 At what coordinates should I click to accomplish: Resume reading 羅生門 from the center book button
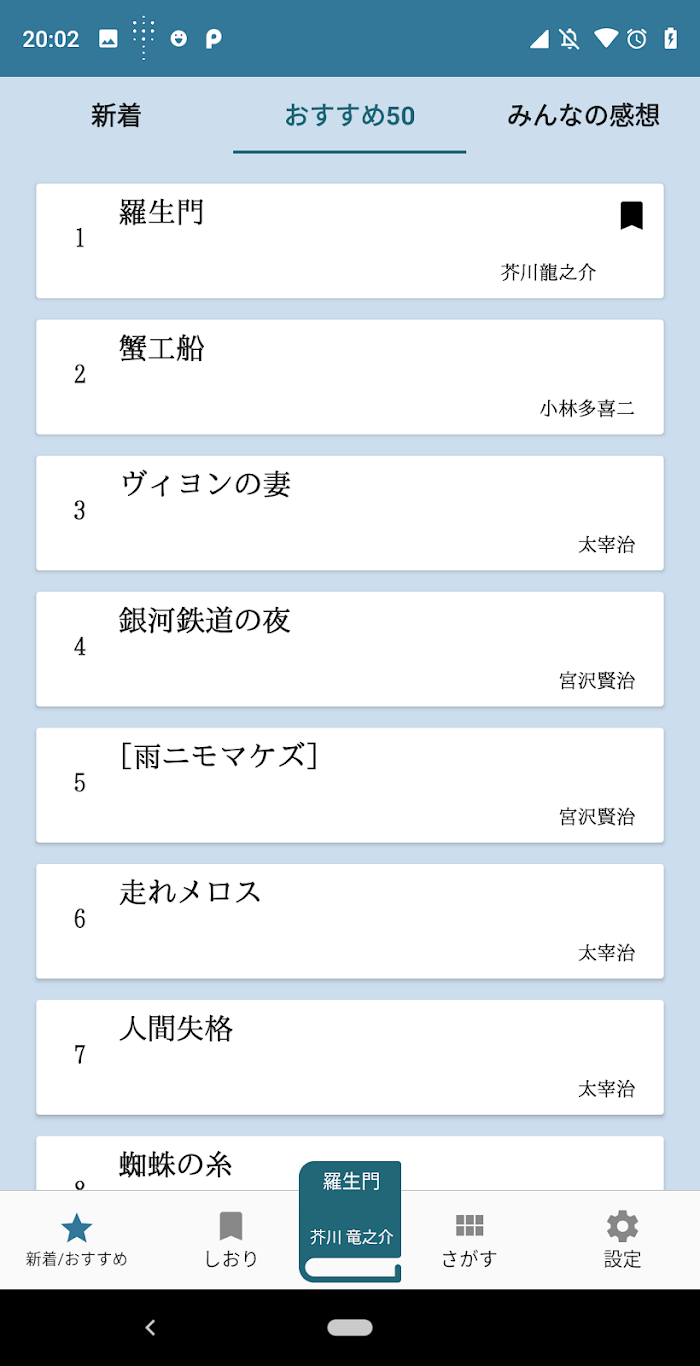(x=350, y=1221)
